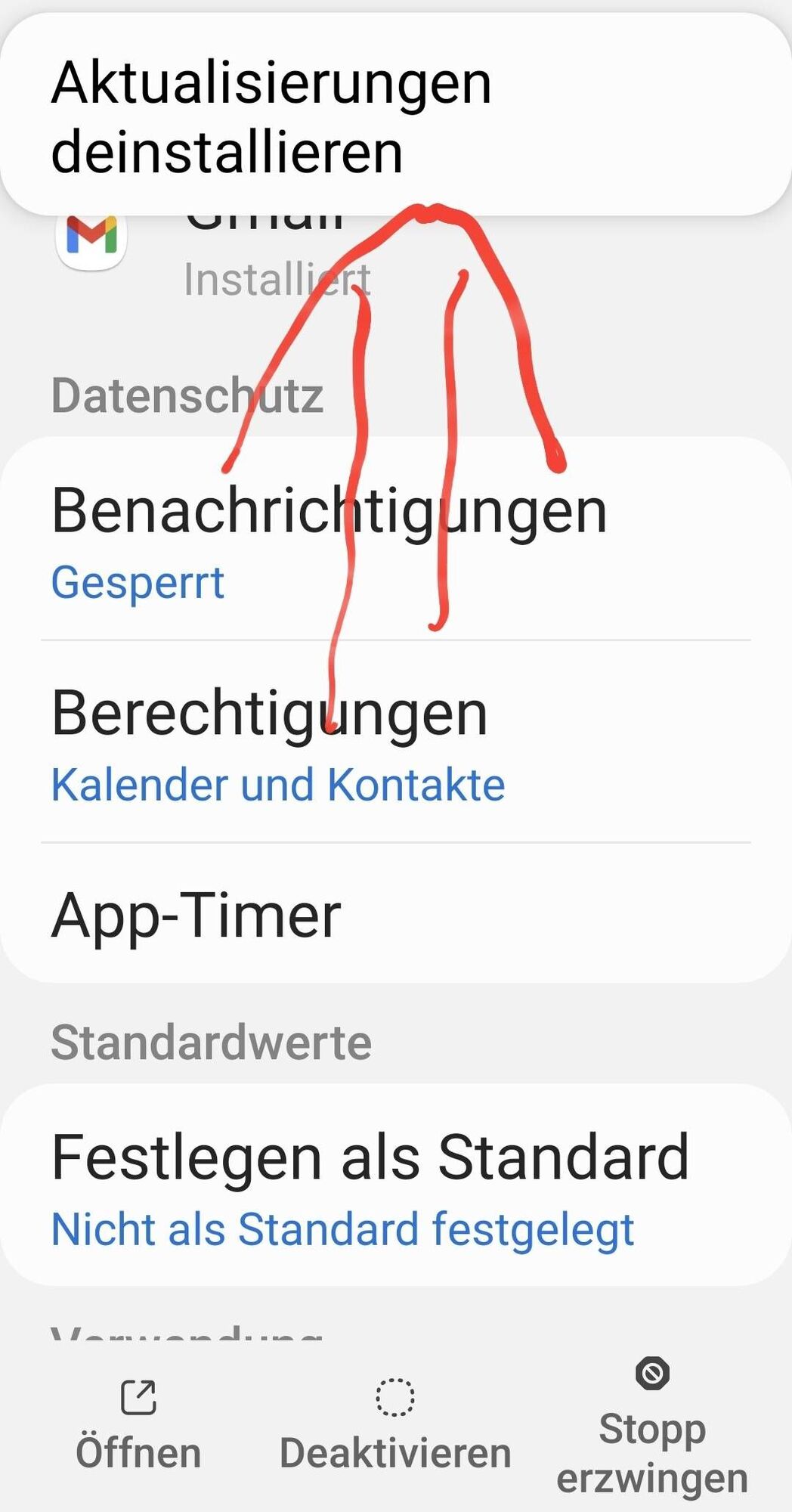Tap Deaktivieren to disable Gmail
792x1512 pixels.
[x=395, y=1424]
